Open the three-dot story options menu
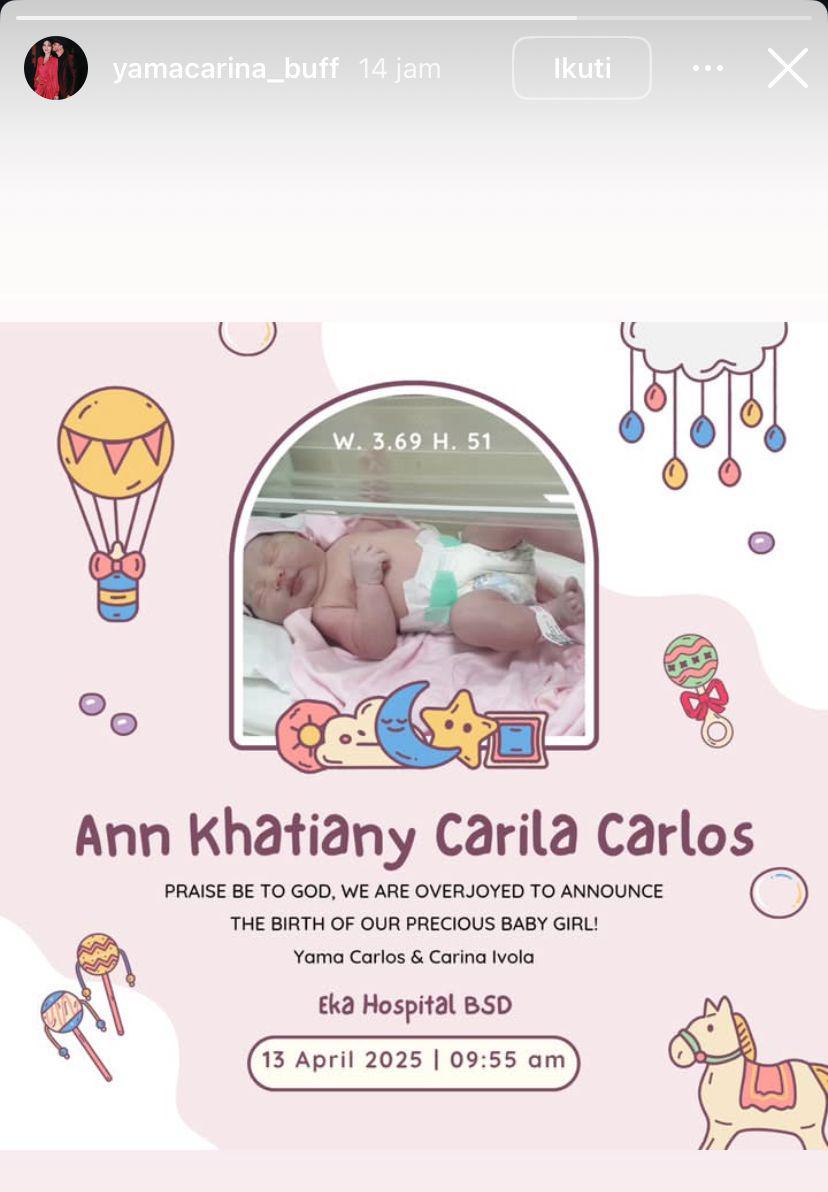 [x=707, y=68]
